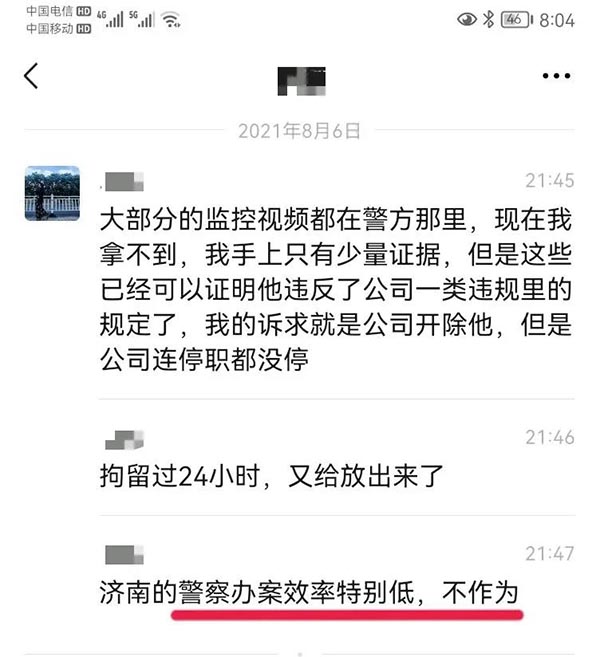Open the three-dot overflow menu
Viewport: 600px width, 657px height.
click(x=555, y=76)
